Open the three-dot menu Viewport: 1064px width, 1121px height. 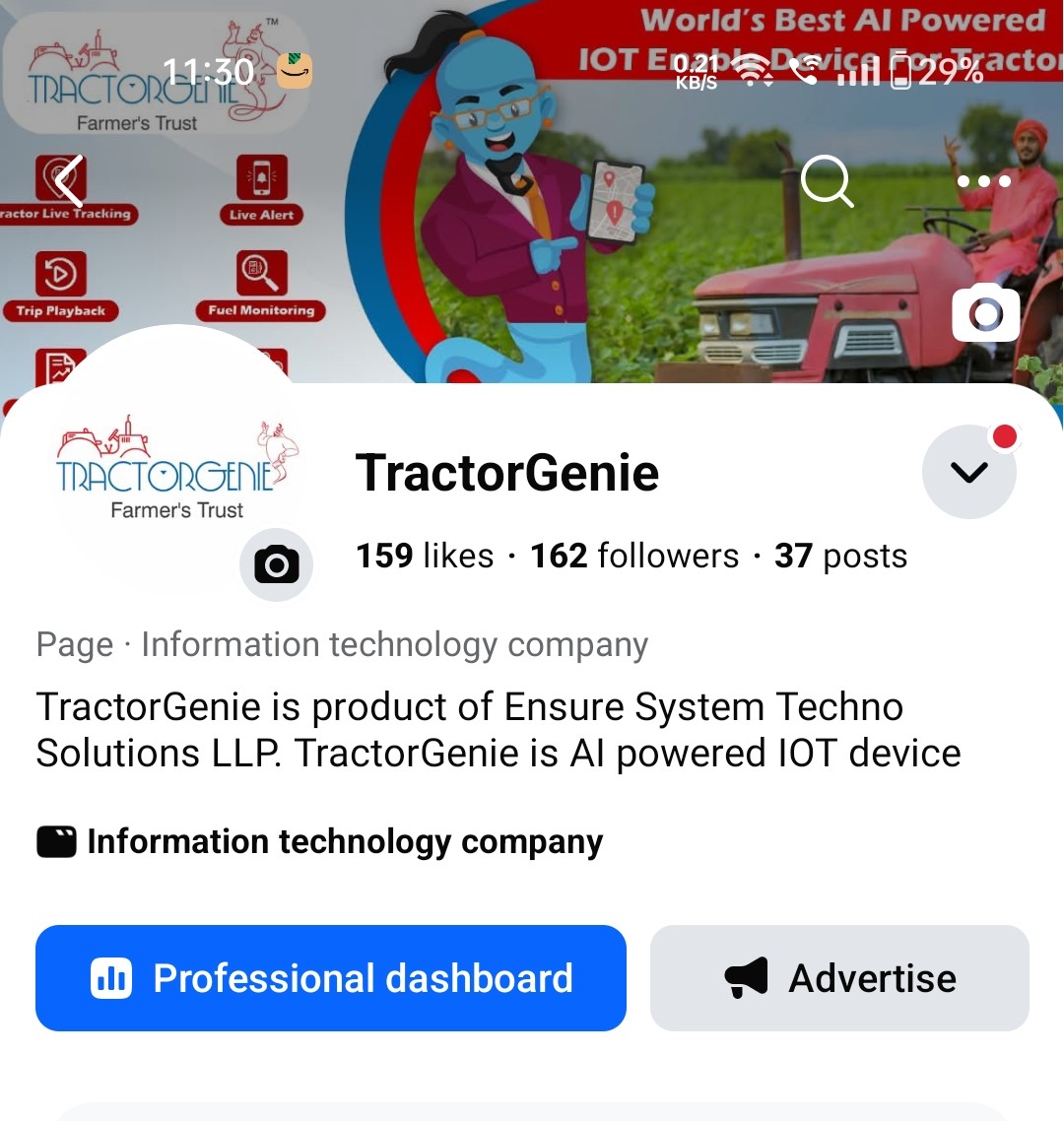(x=982, y=181)
